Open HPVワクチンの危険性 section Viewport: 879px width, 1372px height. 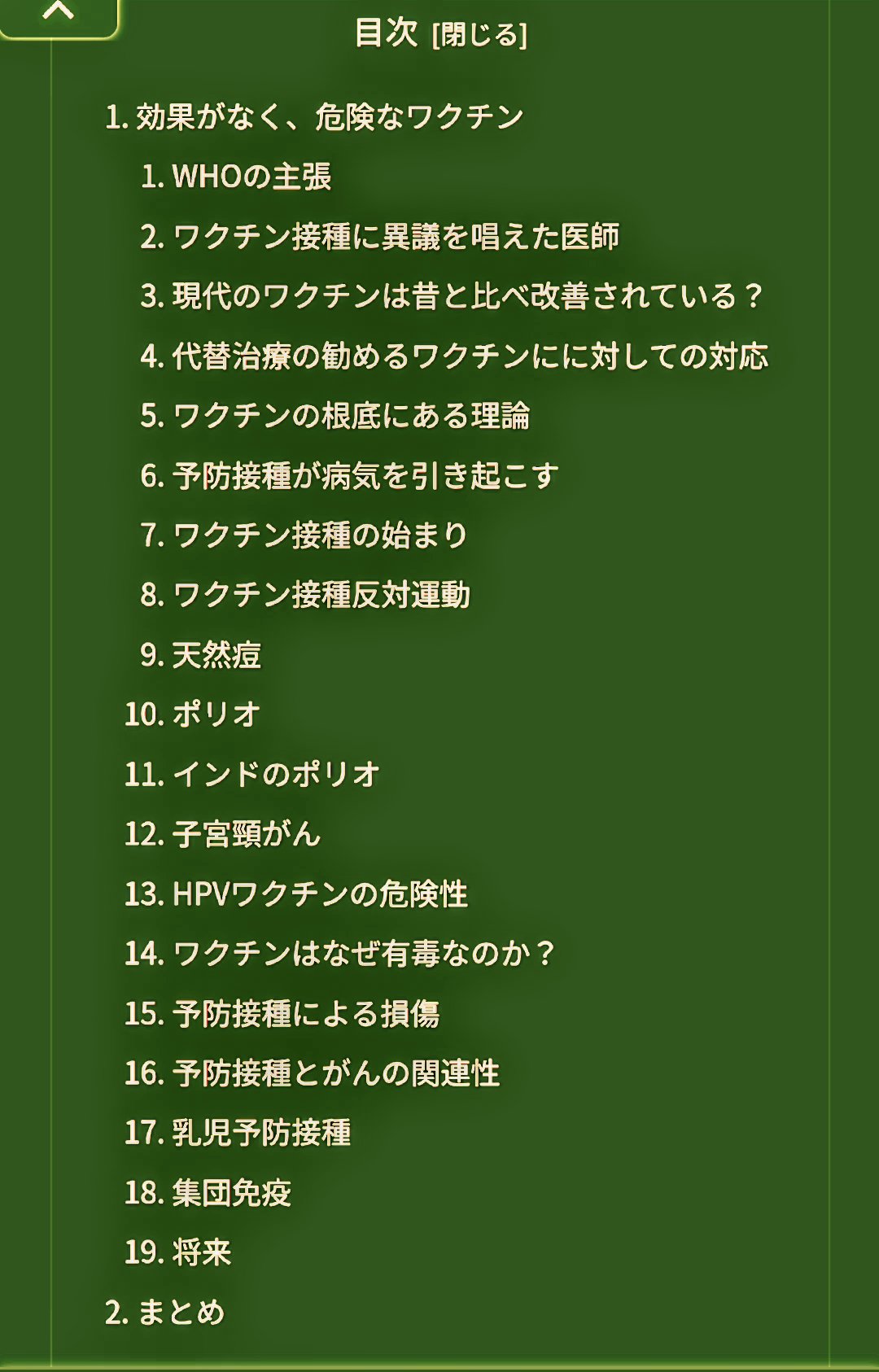pyautogui.click(x=320, y=894)
